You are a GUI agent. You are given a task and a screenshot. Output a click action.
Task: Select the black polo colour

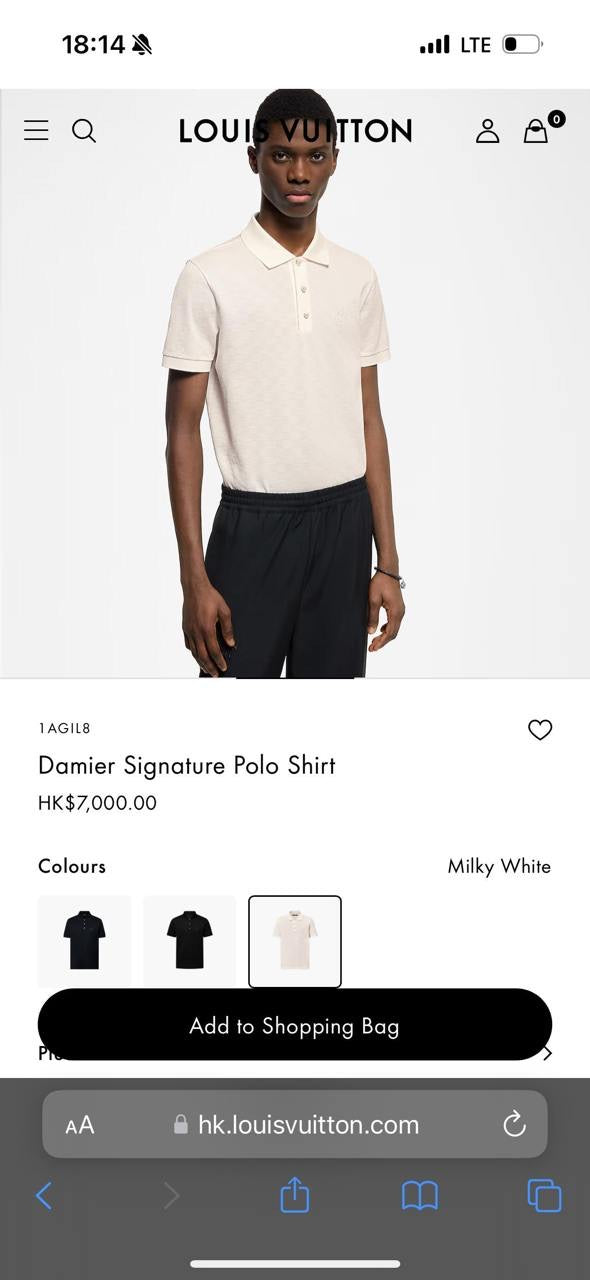coord(190,941)
